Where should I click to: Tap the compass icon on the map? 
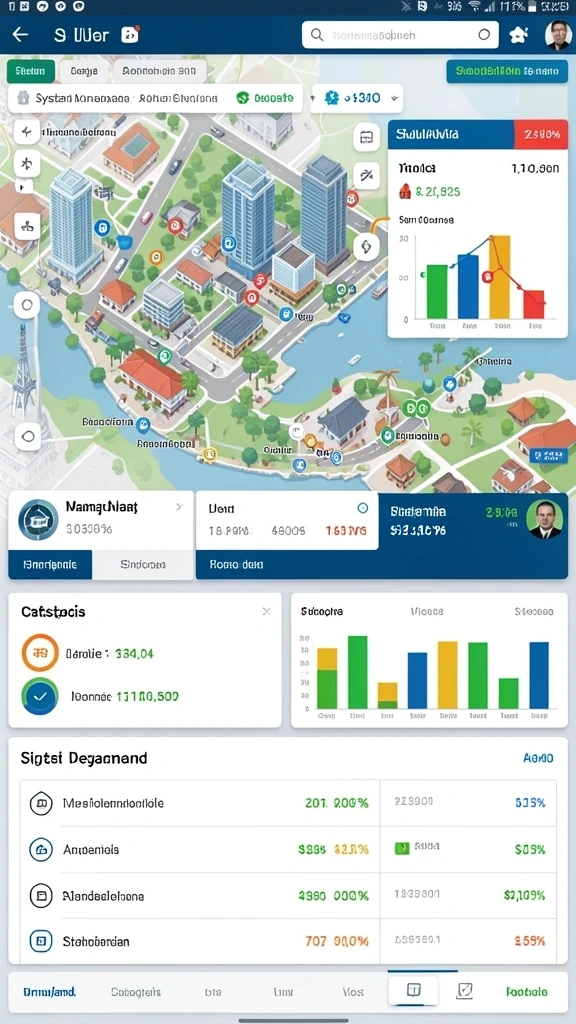[x=366, y=247]
